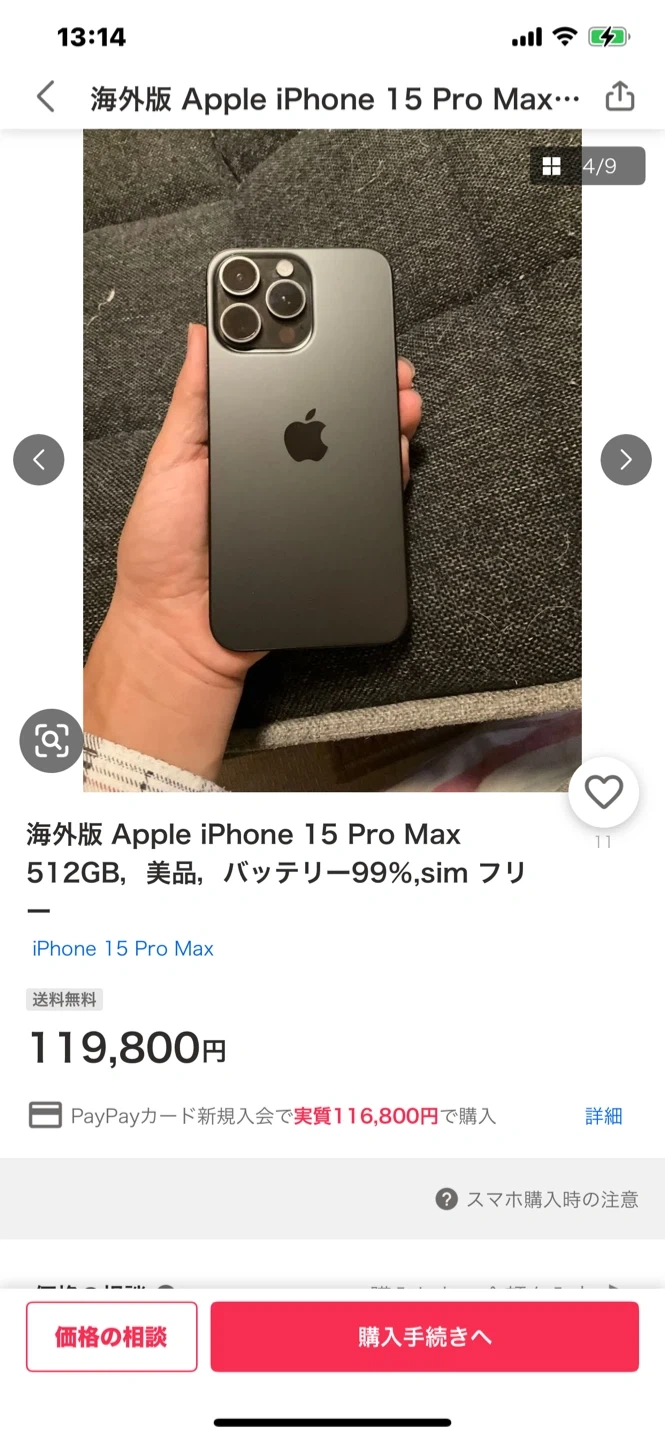Image resolution: width=665 pixels, height=1440 pixels.
Task: Add this listing to favorites with the heart
Action: [x=603, y=793]
